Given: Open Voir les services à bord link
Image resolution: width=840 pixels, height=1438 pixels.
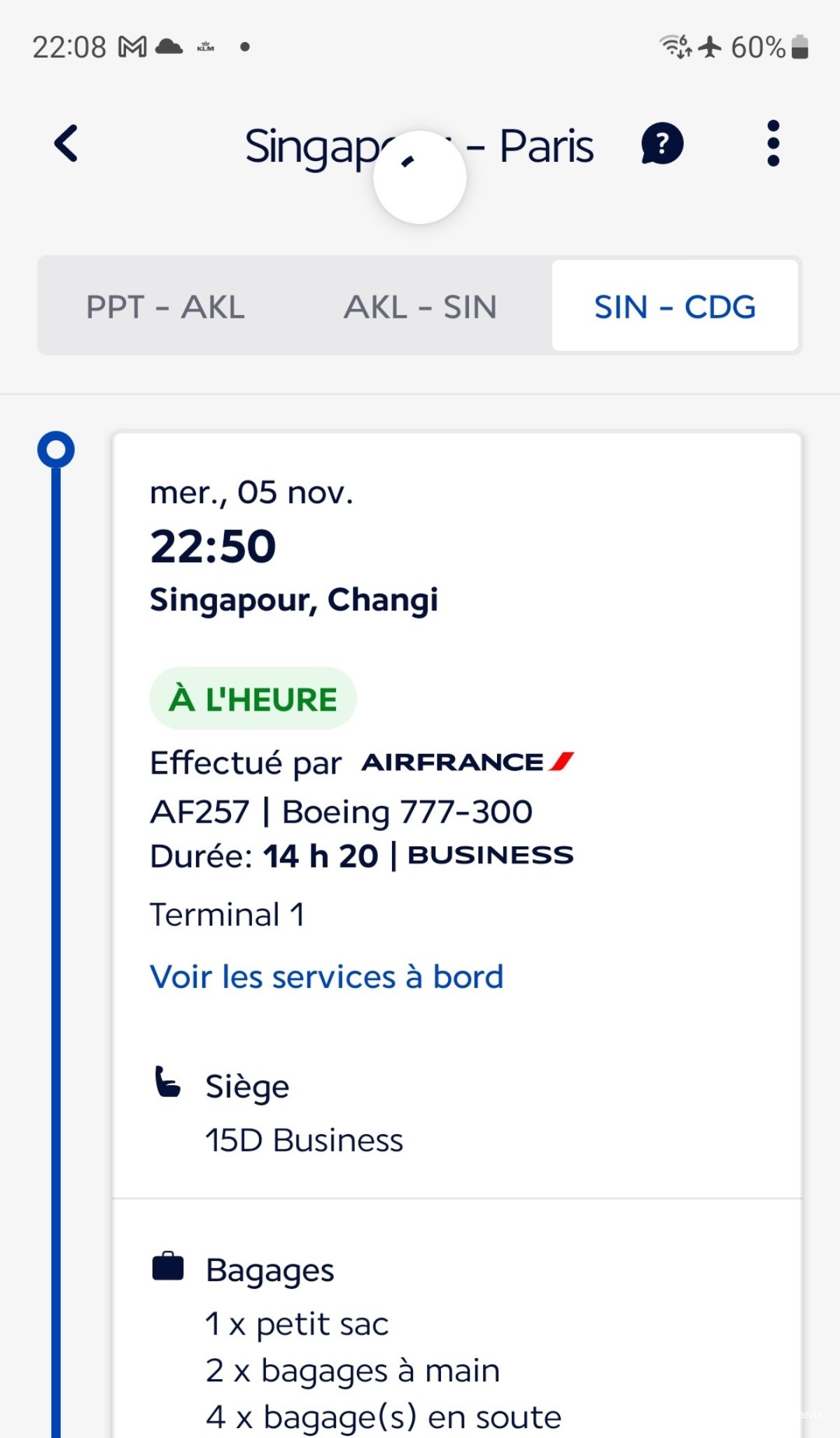Looking at the screenshot, I should tap(326, 977).
